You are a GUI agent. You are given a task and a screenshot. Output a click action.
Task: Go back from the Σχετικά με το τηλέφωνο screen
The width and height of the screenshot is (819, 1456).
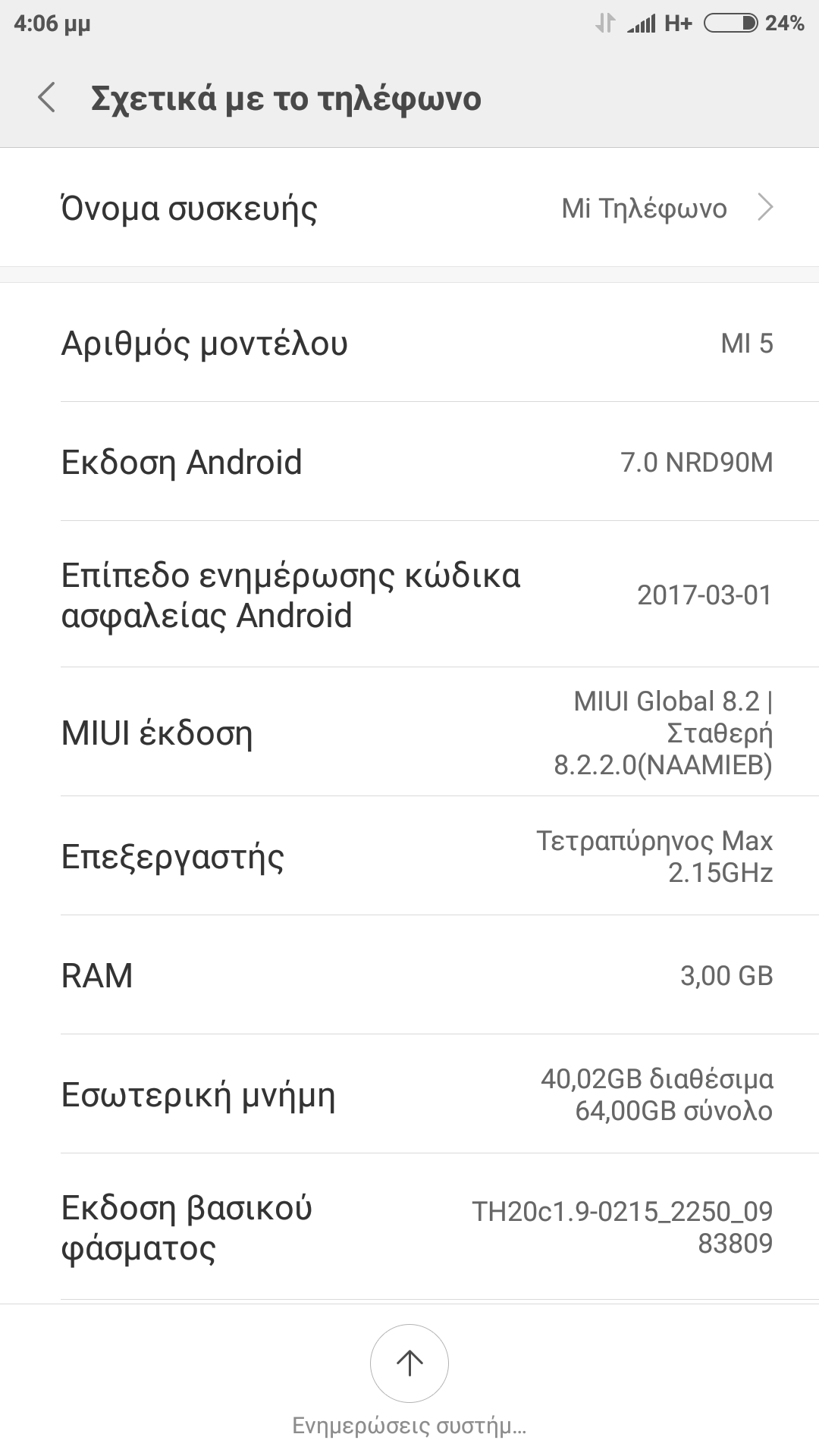point(47,99)
